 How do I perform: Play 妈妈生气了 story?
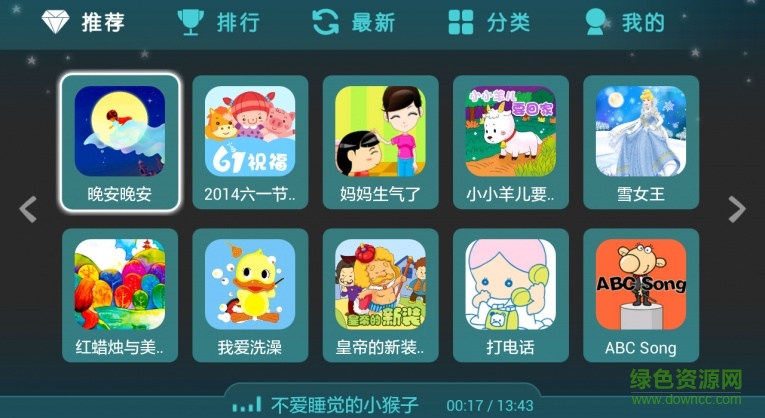coord(380,142)
